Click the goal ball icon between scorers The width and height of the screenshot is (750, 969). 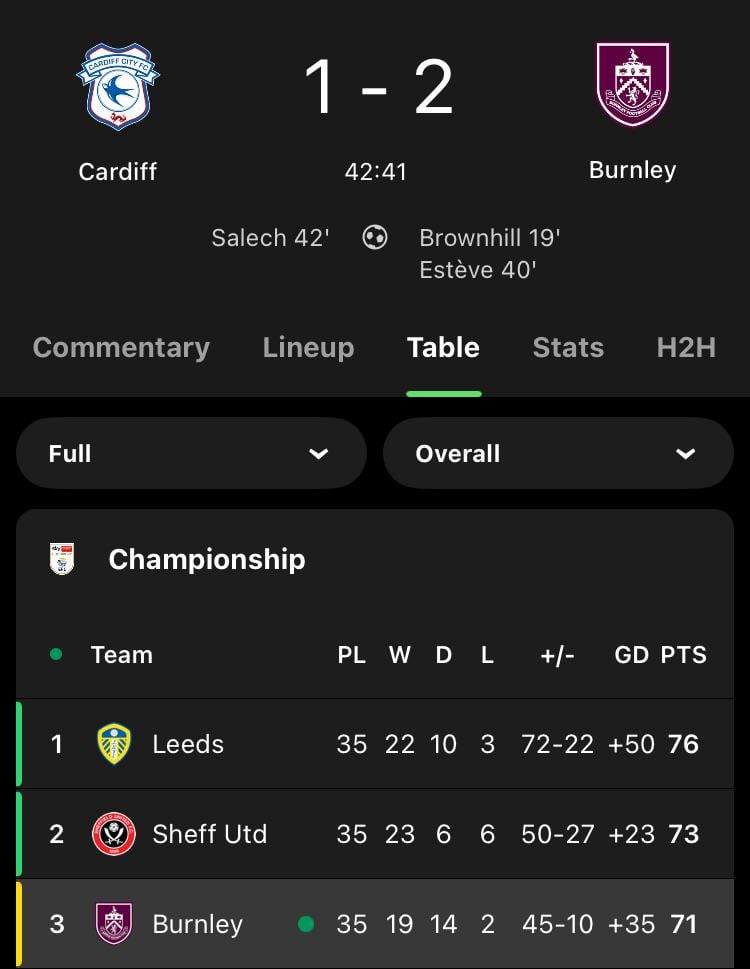coord(375,237)
